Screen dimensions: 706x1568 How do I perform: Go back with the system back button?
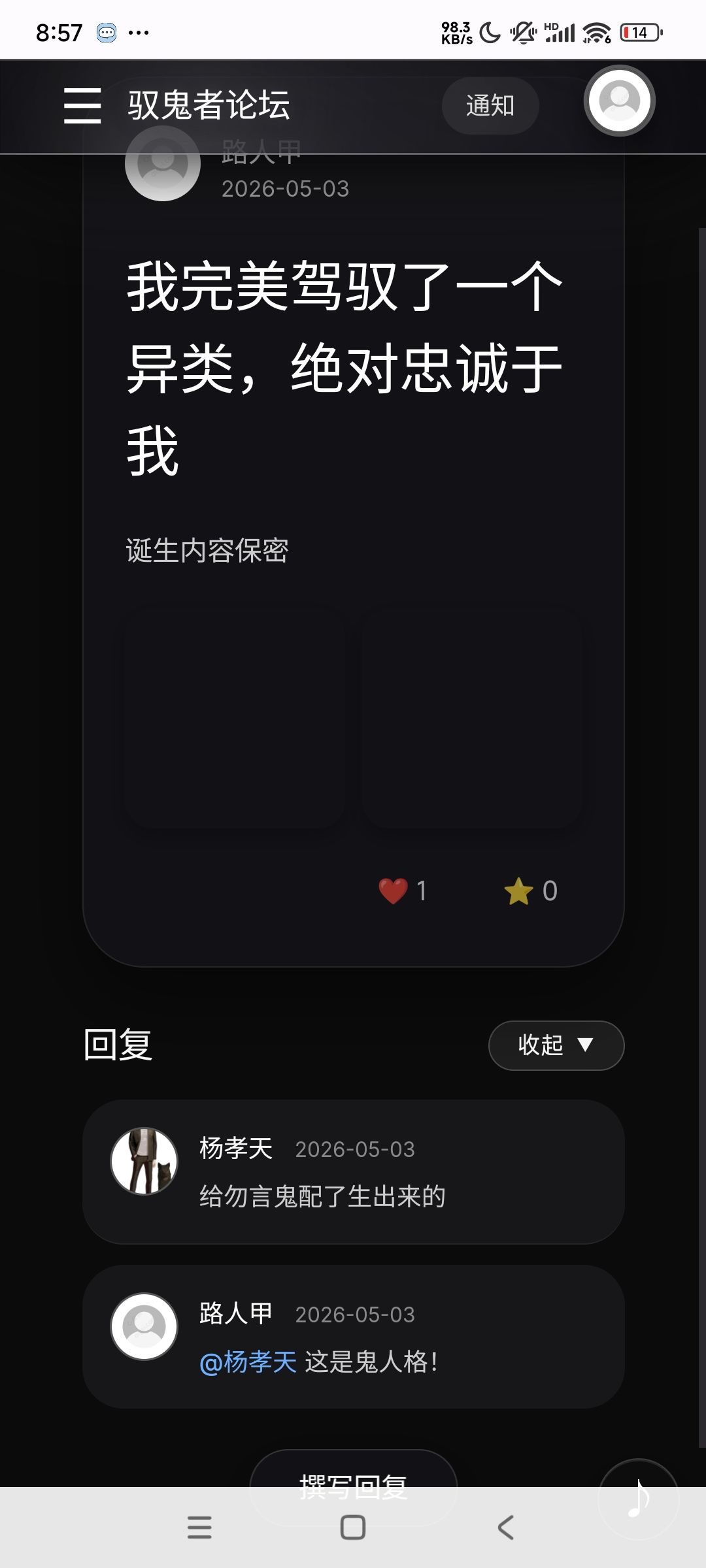pyautogui.click(x=506, y=1527)
